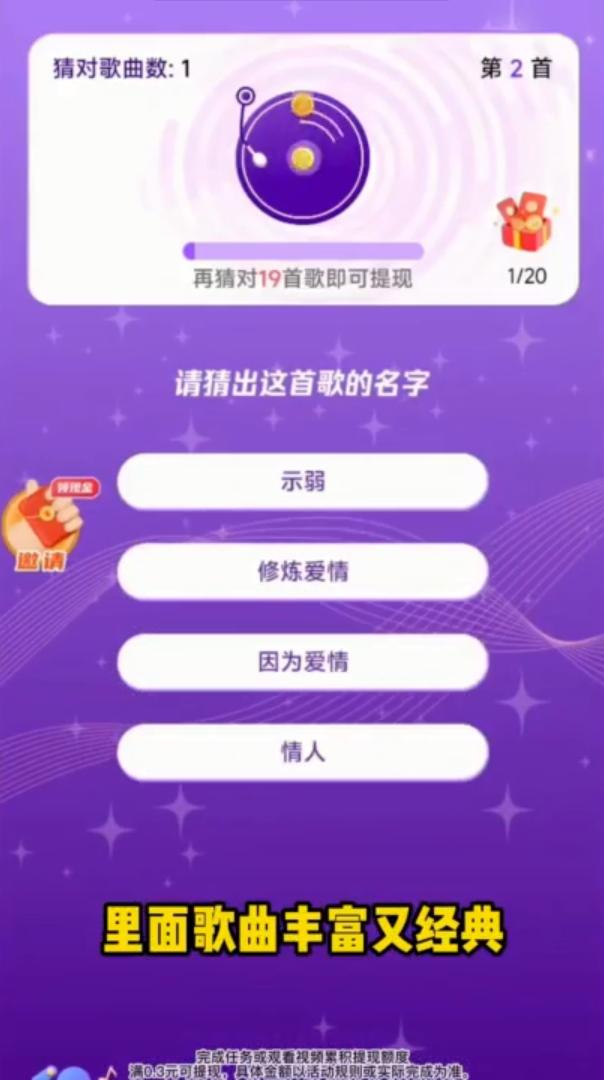Answer with 情人
Screen dimensions: 604x1080
click(x=302, y=752)
